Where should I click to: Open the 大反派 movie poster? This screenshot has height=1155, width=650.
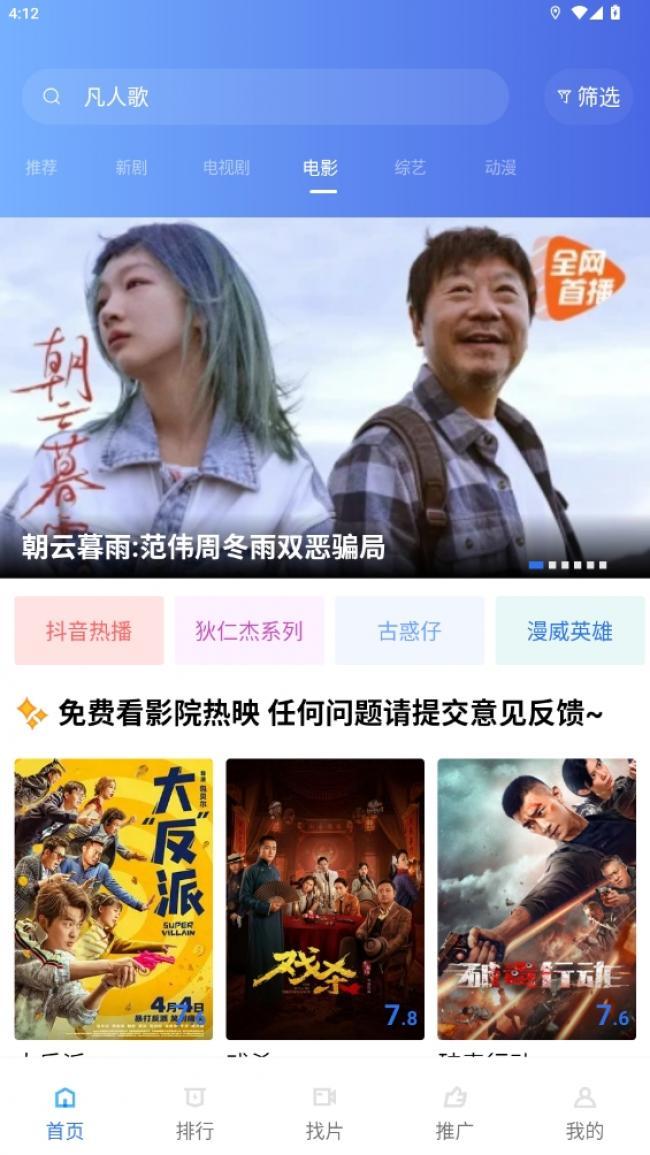(113, 899)
